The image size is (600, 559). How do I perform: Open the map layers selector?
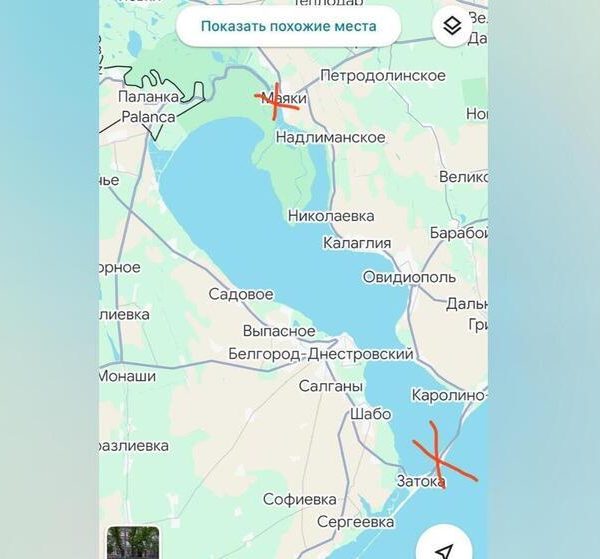[x=453, y=26]
